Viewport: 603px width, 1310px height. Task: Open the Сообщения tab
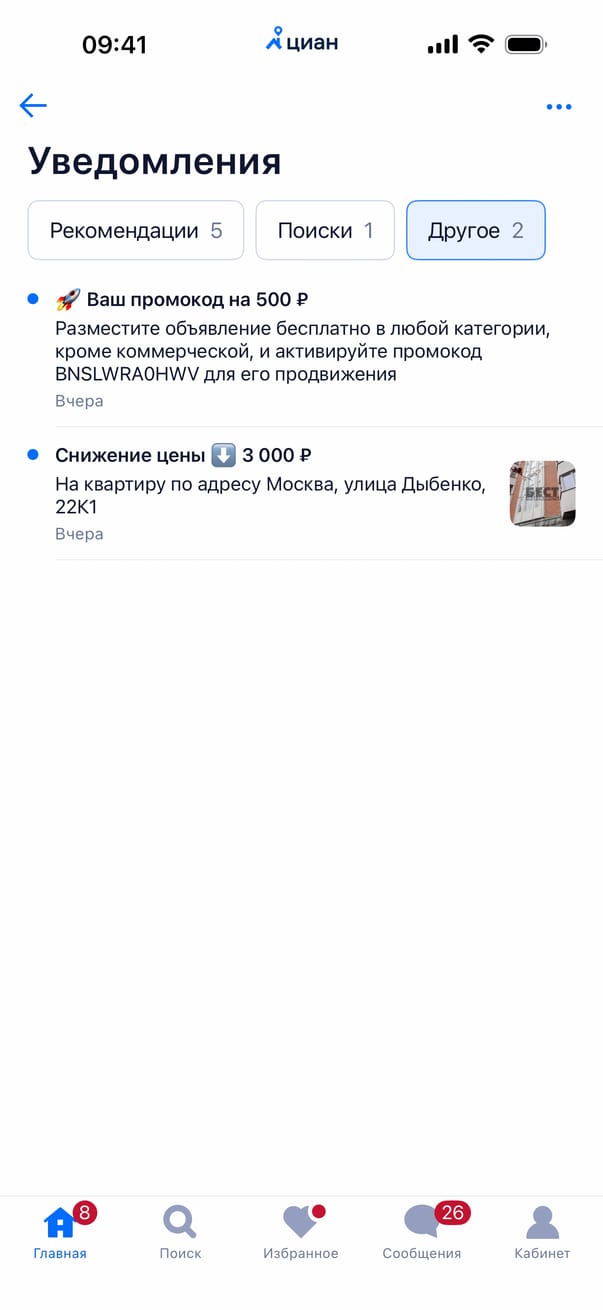(421, 1232)
